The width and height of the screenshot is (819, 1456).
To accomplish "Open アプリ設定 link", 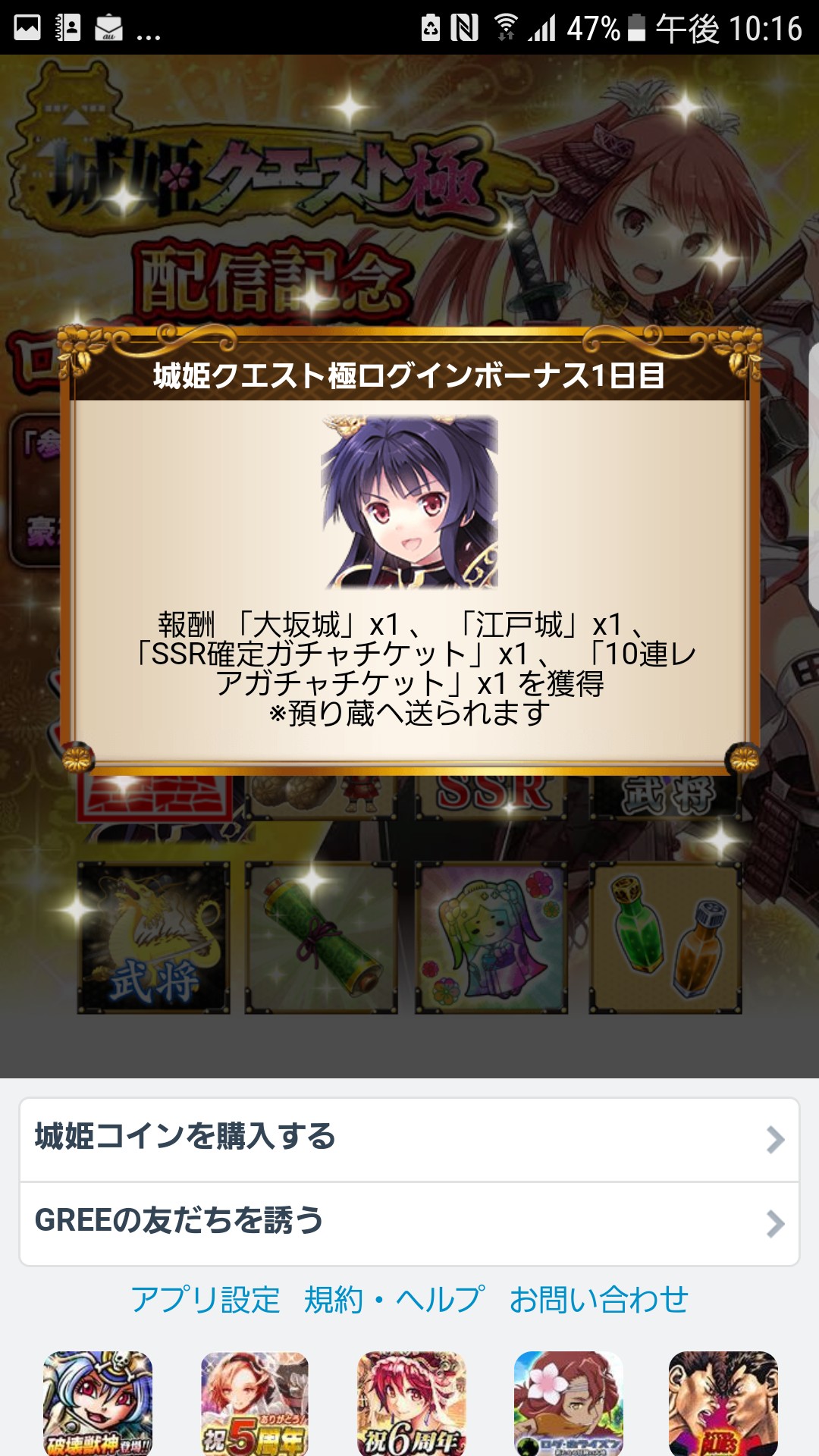I will tap(206, 1299).
